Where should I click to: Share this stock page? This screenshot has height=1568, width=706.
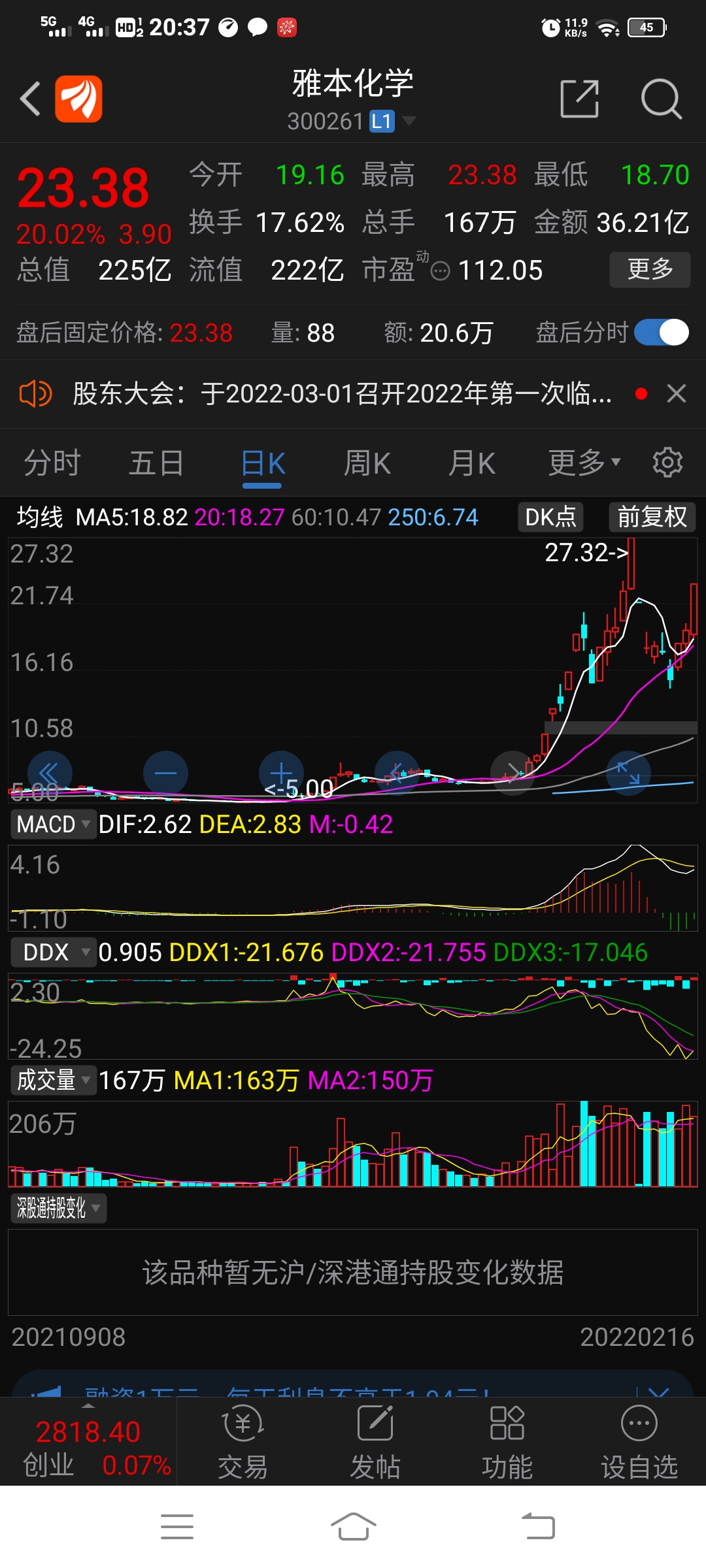pyautogui.click(x=580, y=99)
